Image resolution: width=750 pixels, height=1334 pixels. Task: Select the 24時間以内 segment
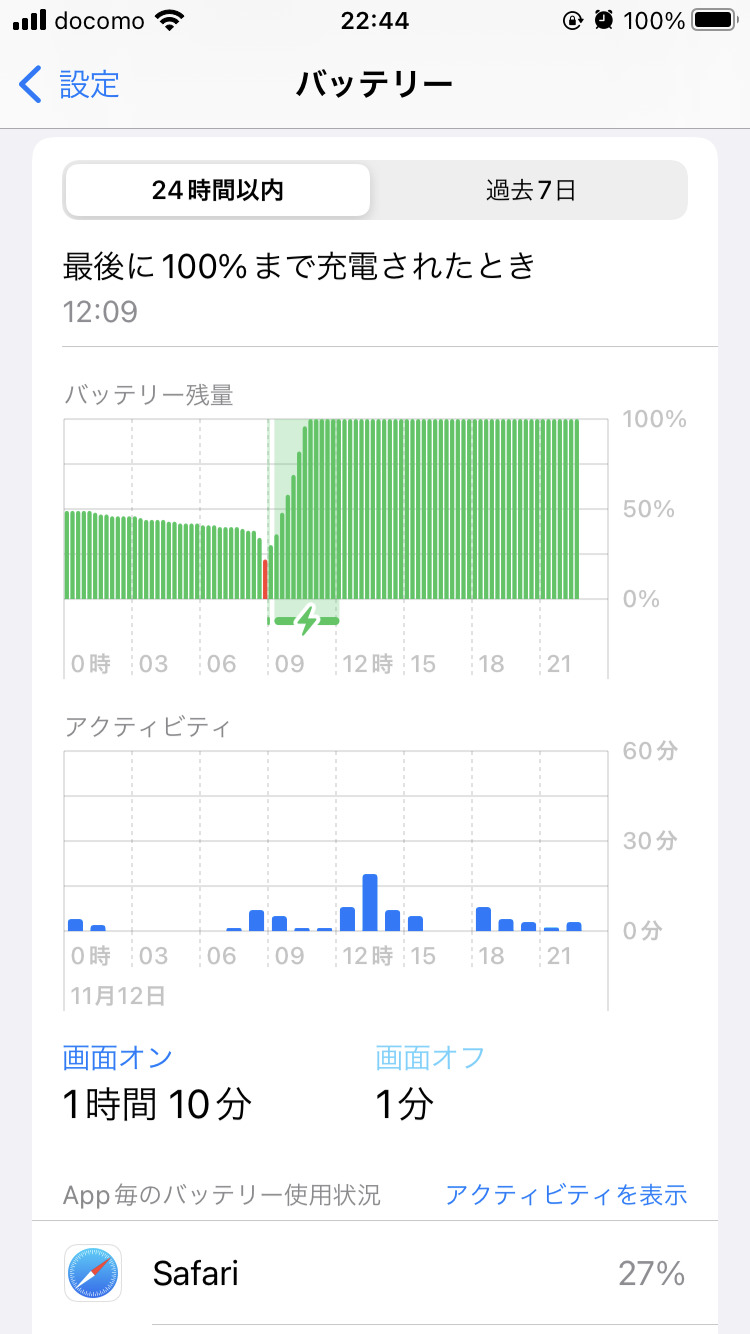tap(218, 190)
